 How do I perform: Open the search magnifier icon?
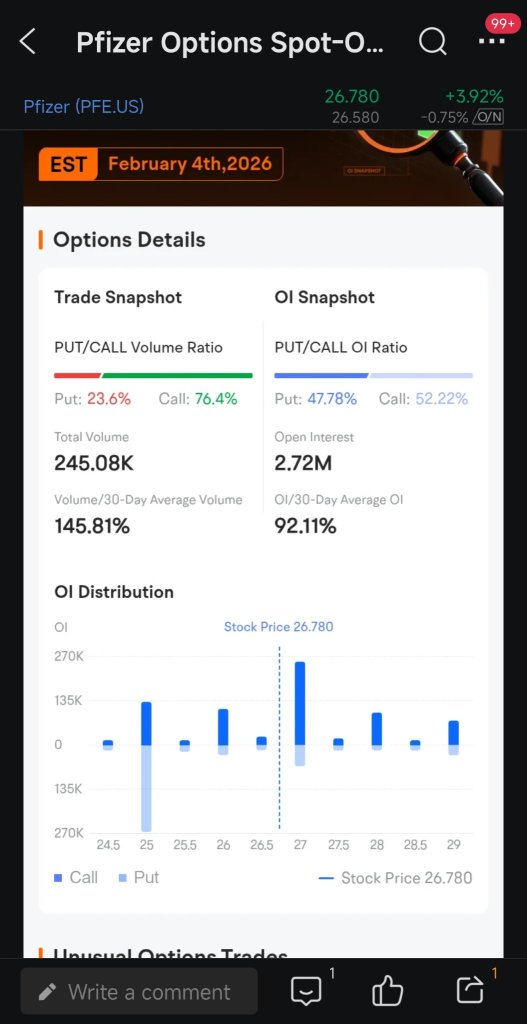coord(432,43)
